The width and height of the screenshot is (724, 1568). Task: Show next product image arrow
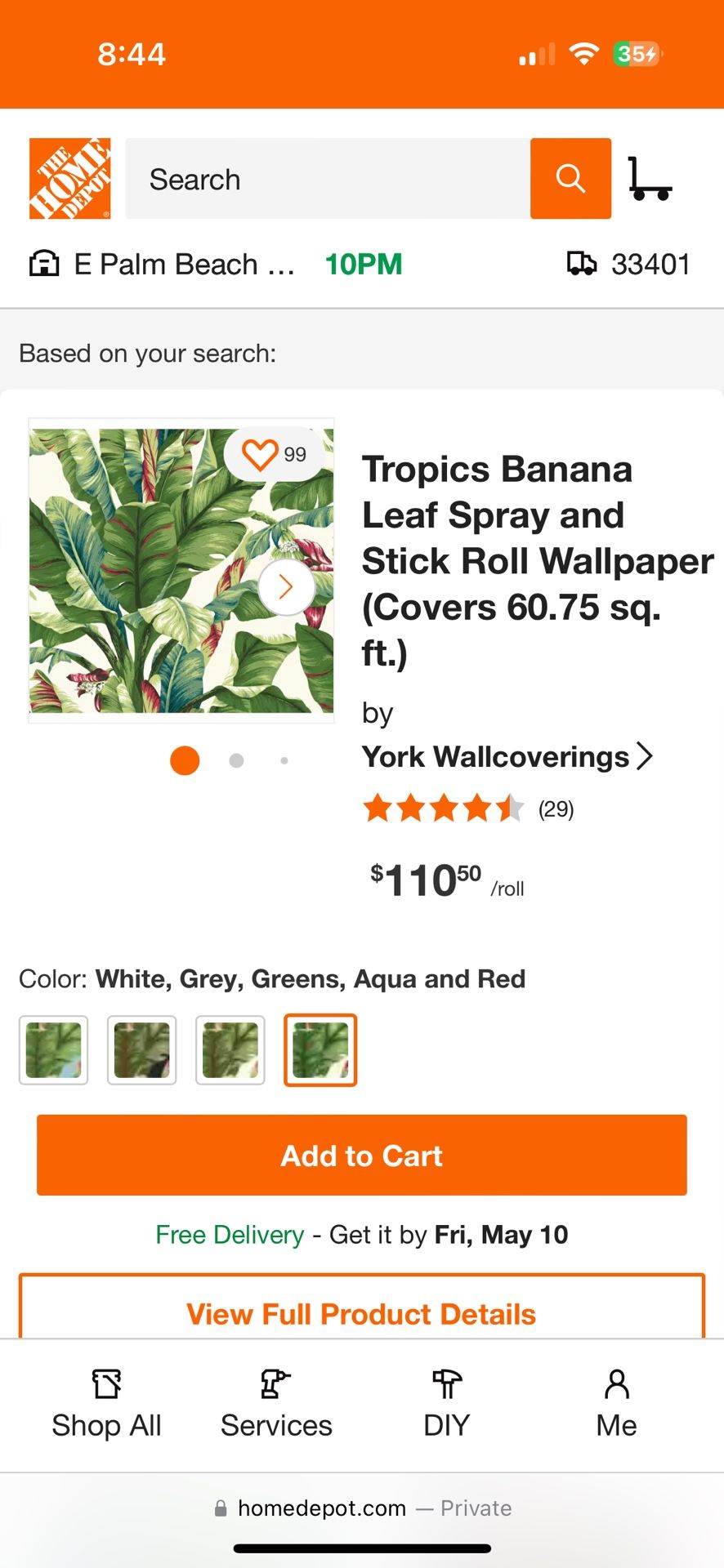[x=286, y=586]
